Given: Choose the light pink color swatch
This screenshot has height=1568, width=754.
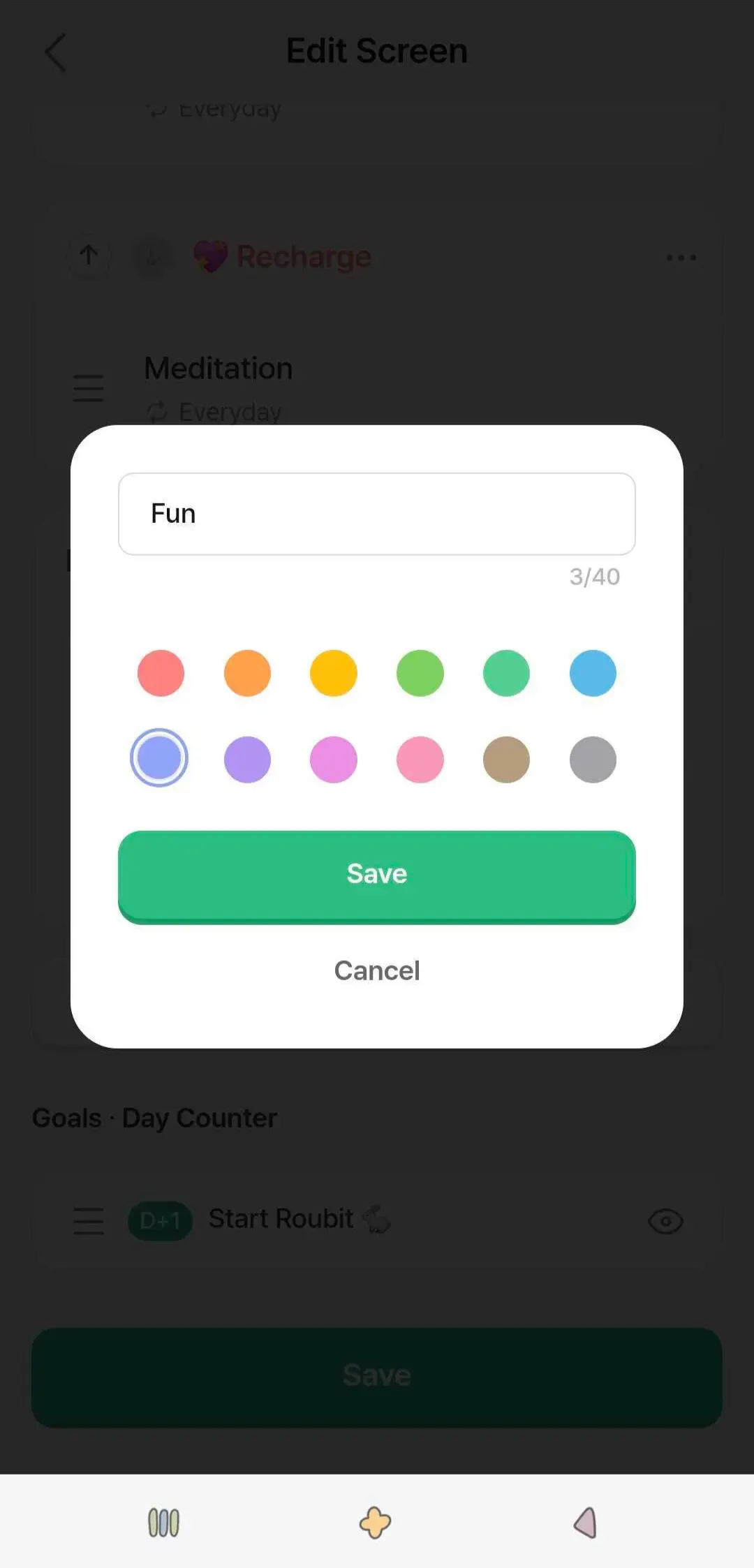Looking at the screenshot, I should tap(420, 760).
